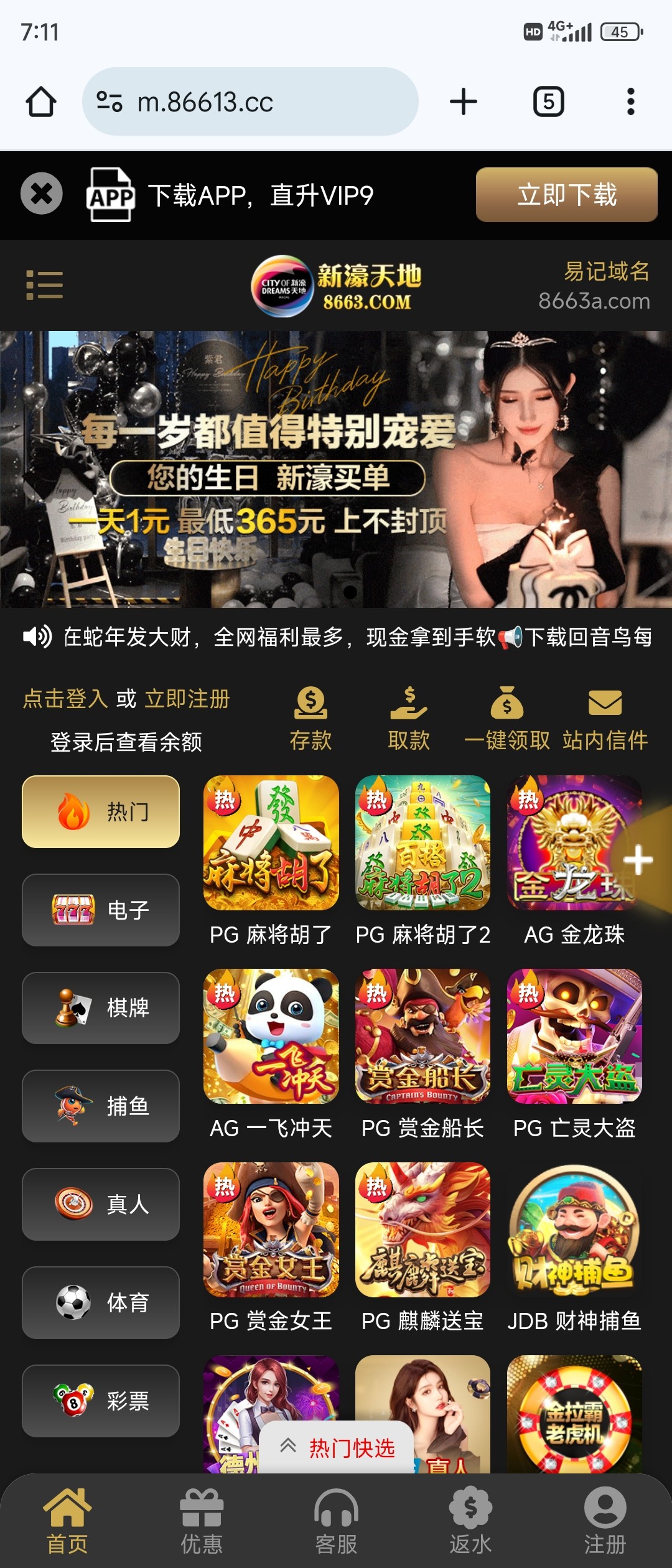Select the 电子 category

pyautogui.click(x=101, y=910)
